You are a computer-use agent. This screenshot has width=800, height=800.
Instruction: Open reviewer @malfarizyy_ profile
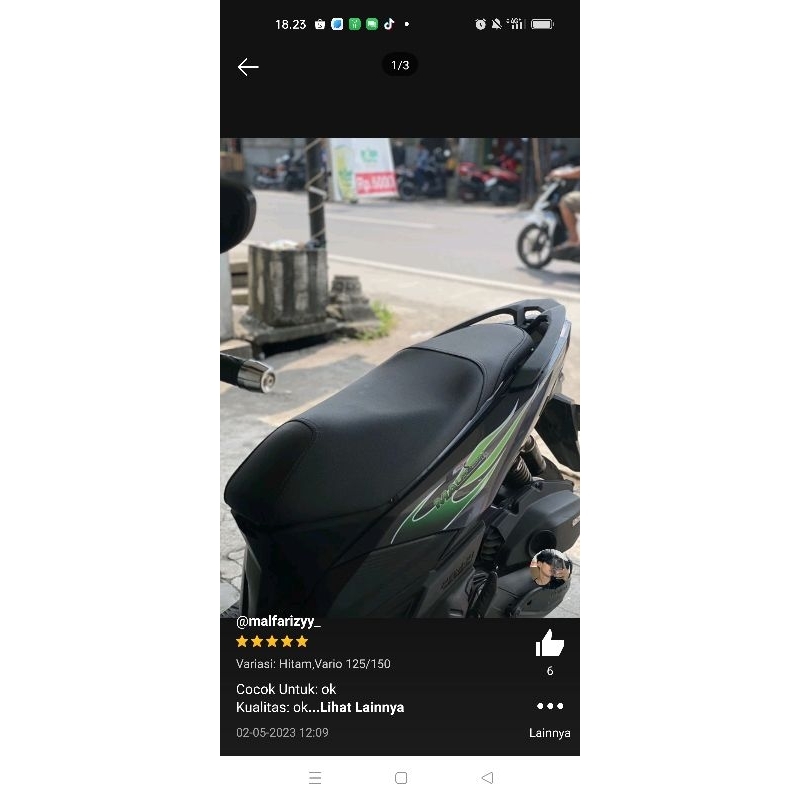278,621
